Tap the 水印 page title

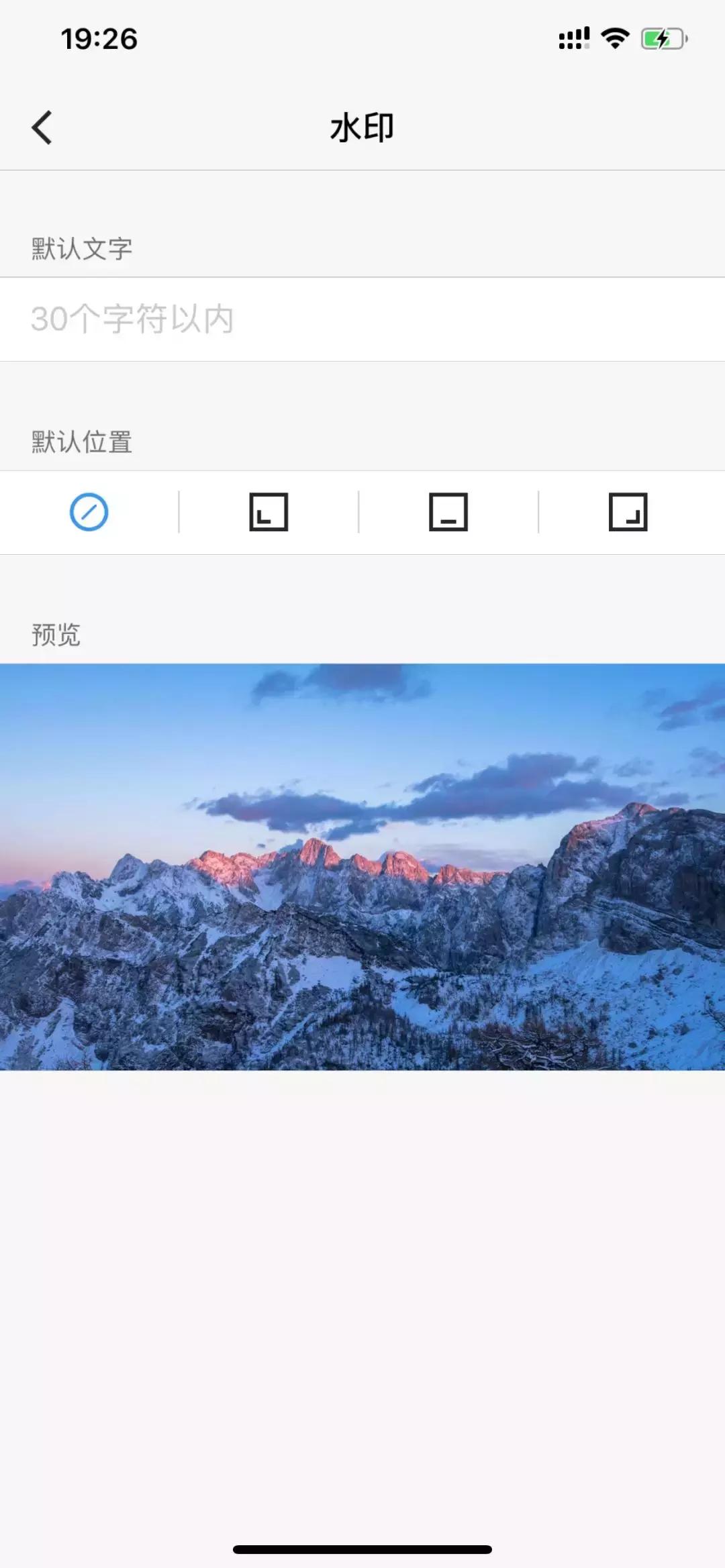(x=362, y=127)
